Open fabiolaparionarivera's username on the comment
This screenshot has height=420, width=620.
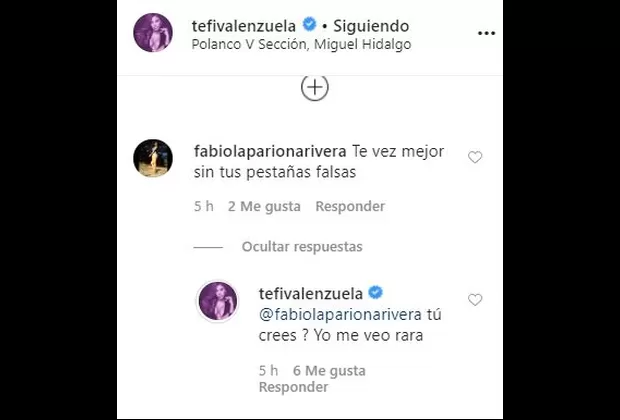[x=268, y=153]
